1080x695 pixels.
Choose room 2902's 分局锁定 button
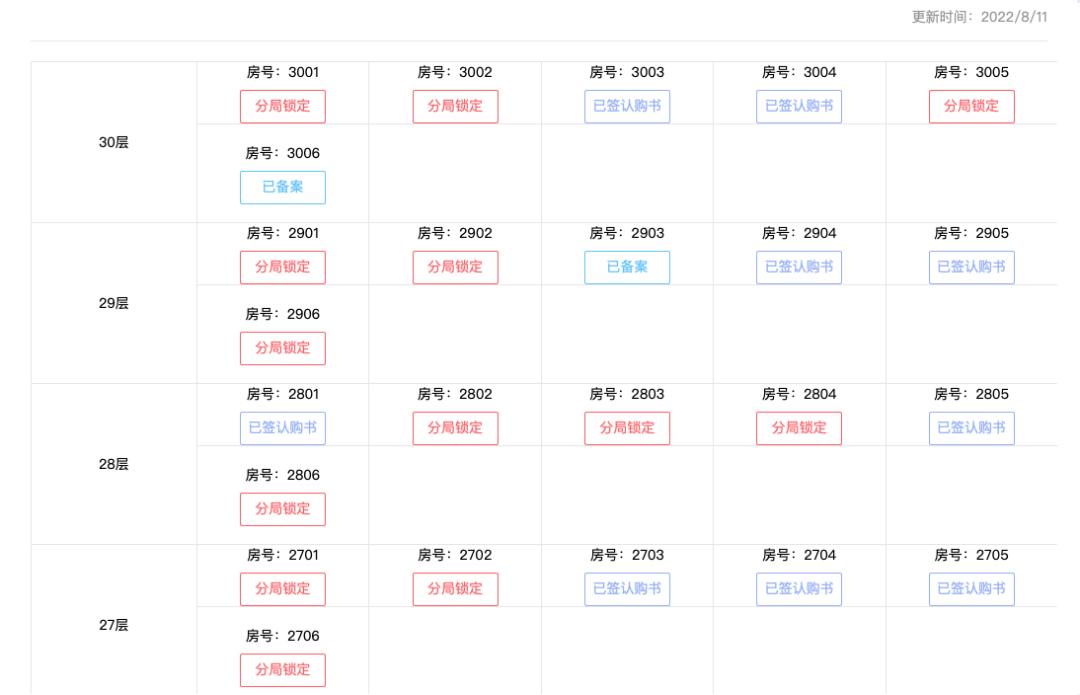pyautogui.click(x=455, y=267)
